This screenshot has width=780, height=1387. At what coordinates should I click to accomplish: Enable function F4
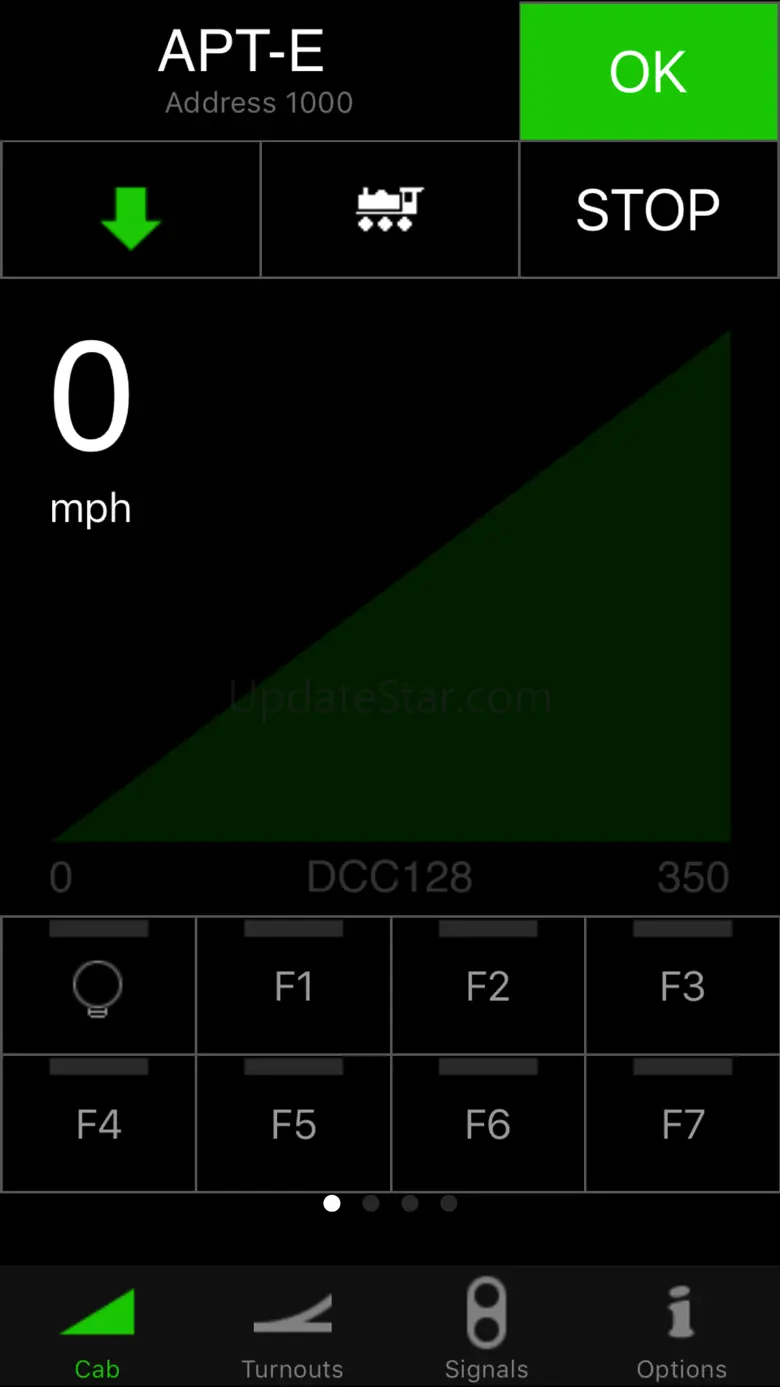[x=98, y=1125]
